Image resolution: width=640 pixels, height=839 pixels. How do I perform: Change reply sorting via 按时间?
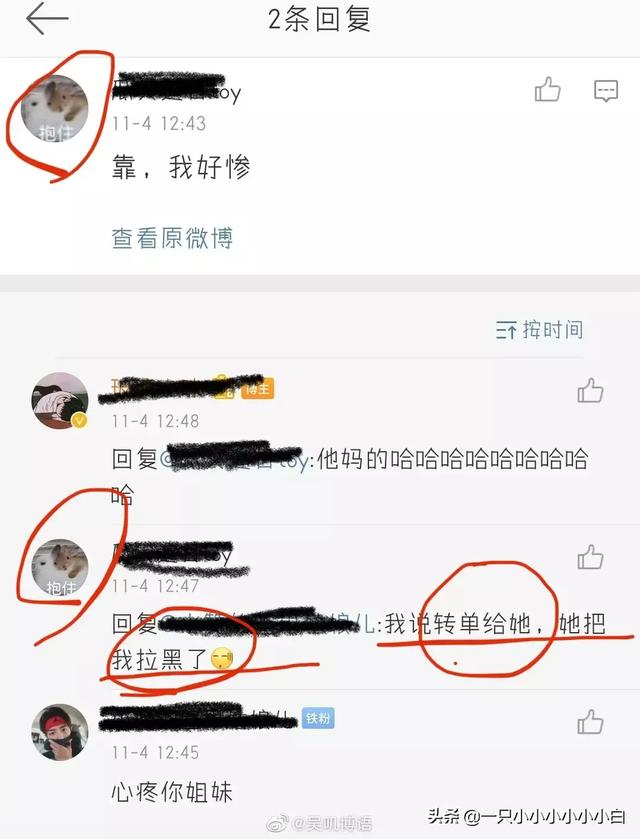[x=540, y=329]
